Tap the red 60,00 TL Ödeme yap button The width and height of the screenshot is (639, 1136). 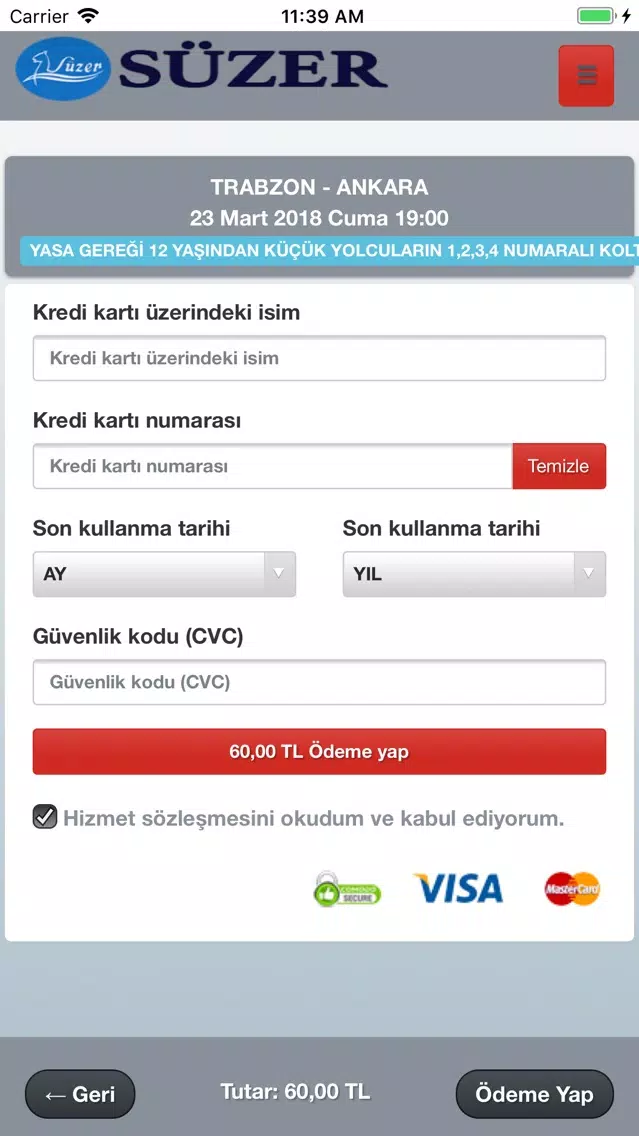tap(319, 751)
